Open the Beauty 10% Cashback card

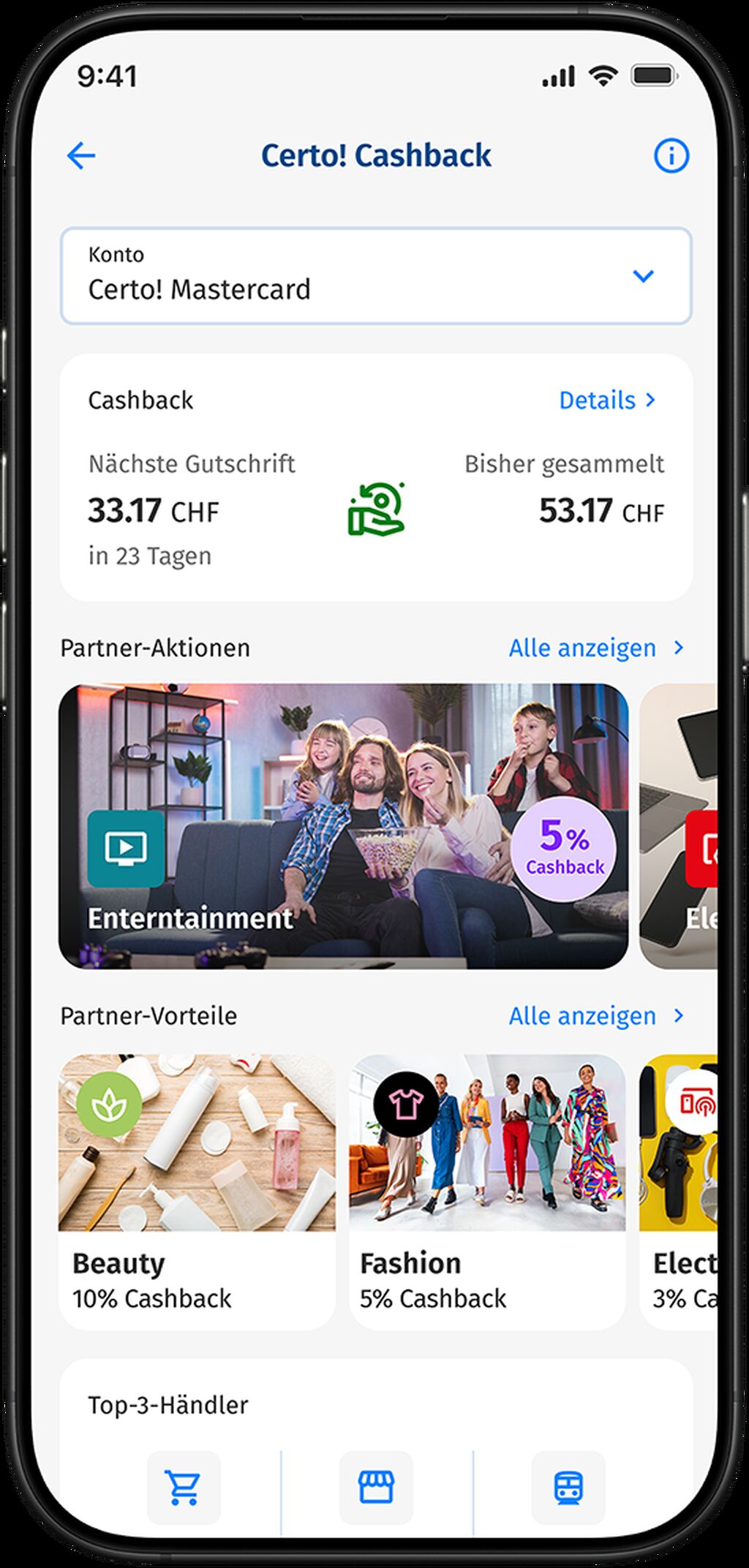(x=197, y=1192)
